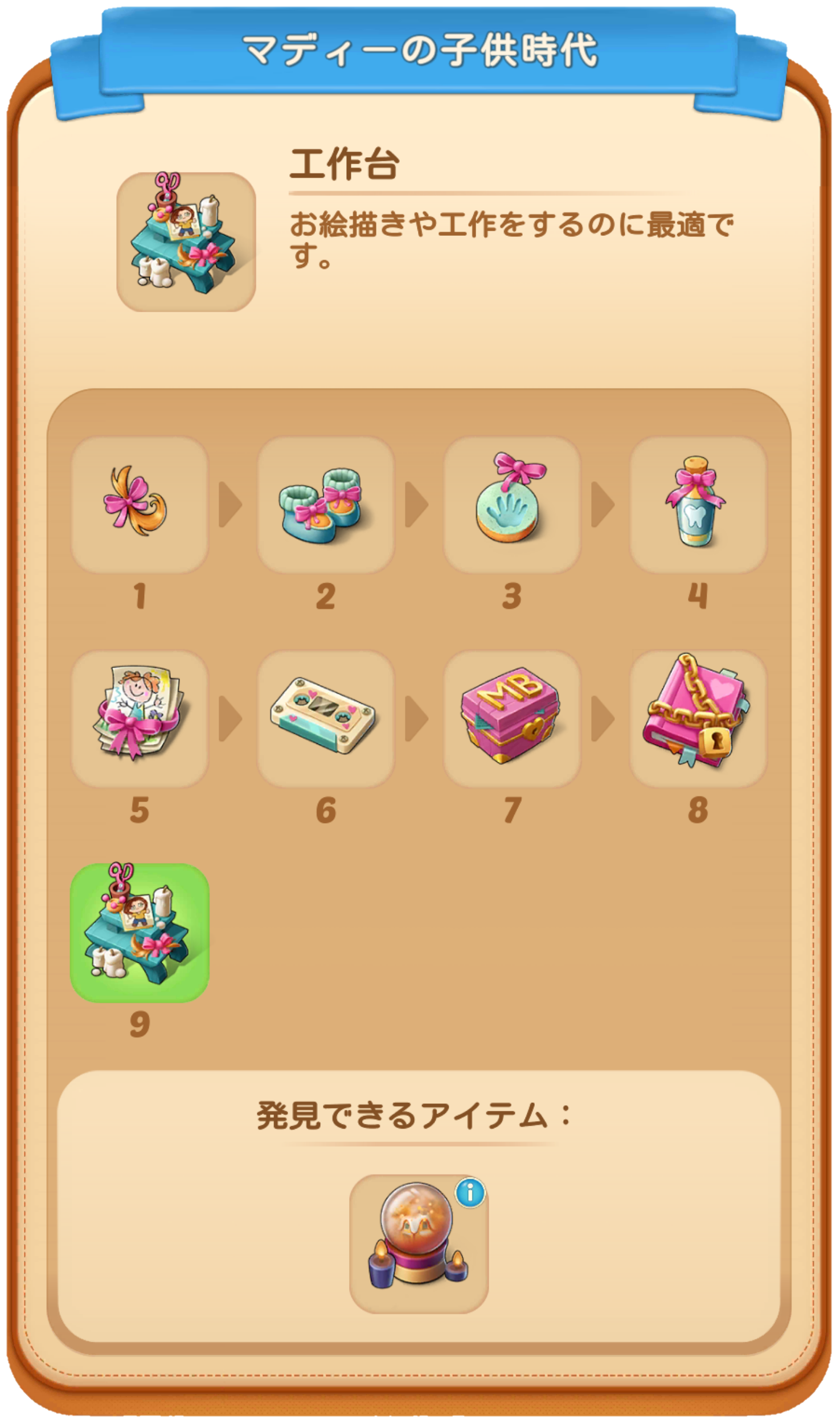840x1423 pixels.
Task: Select the level 6 cassette tape item
Action: (x=326, y=719)
